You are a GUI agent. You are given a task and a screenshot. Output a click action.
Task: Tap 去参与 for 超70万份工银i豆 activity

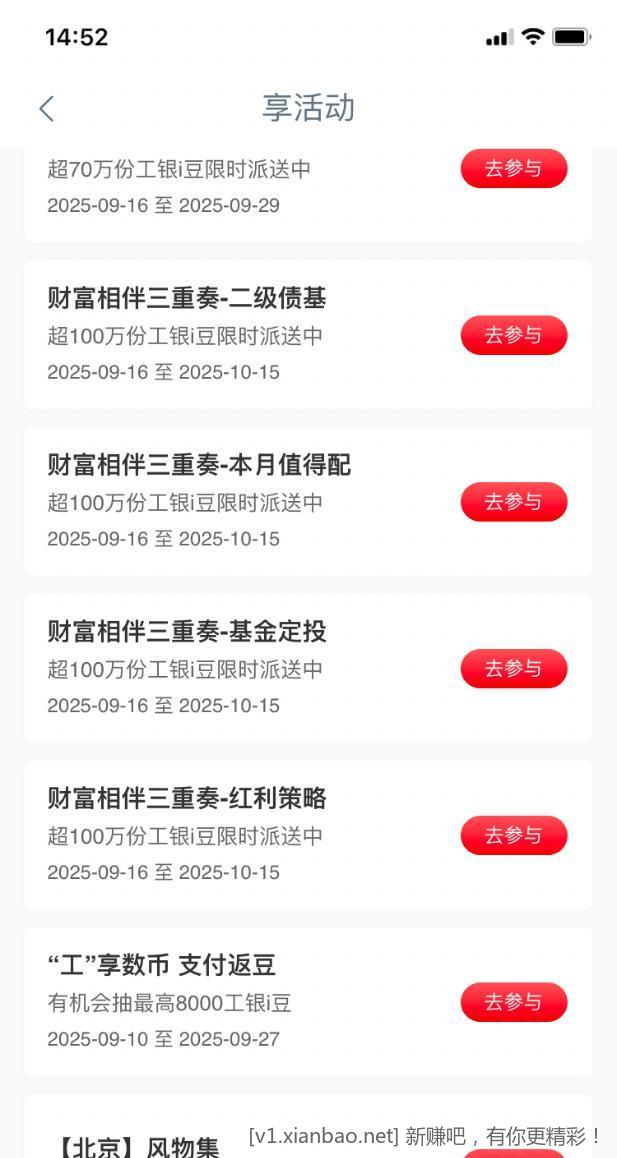[x=514, y=168]
